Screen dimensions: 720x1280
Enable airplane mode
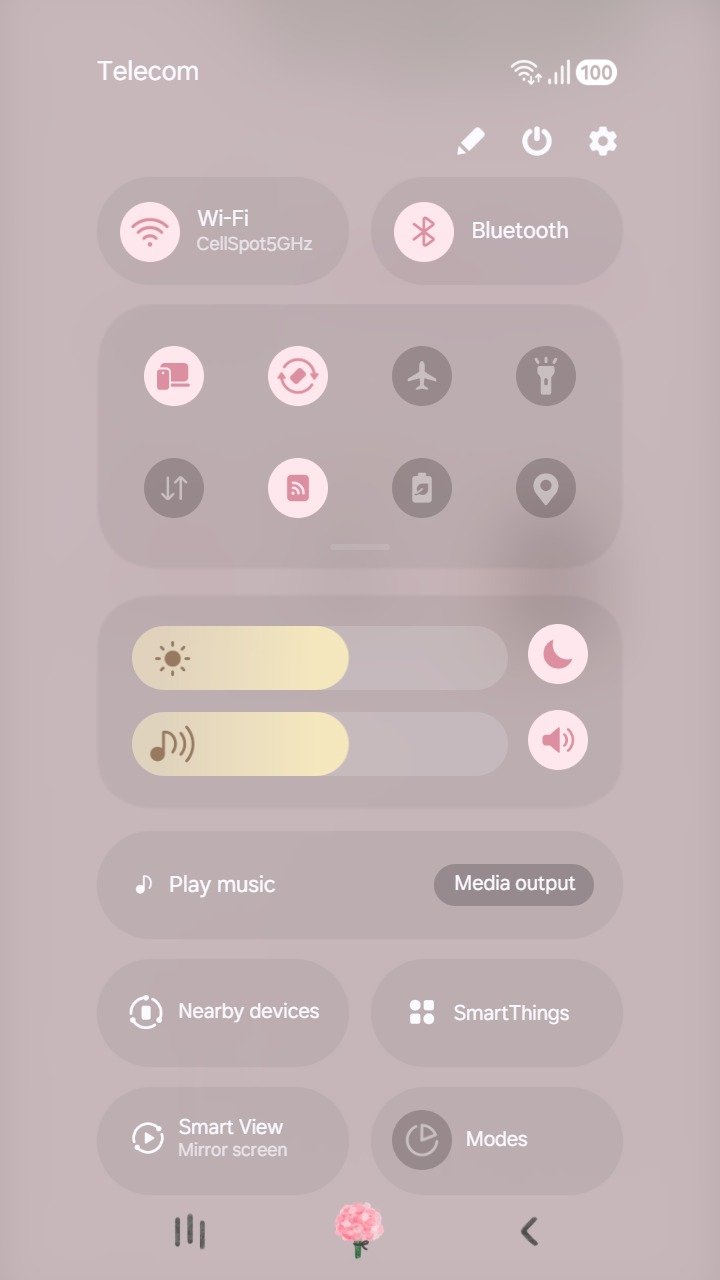coord(422,376)
